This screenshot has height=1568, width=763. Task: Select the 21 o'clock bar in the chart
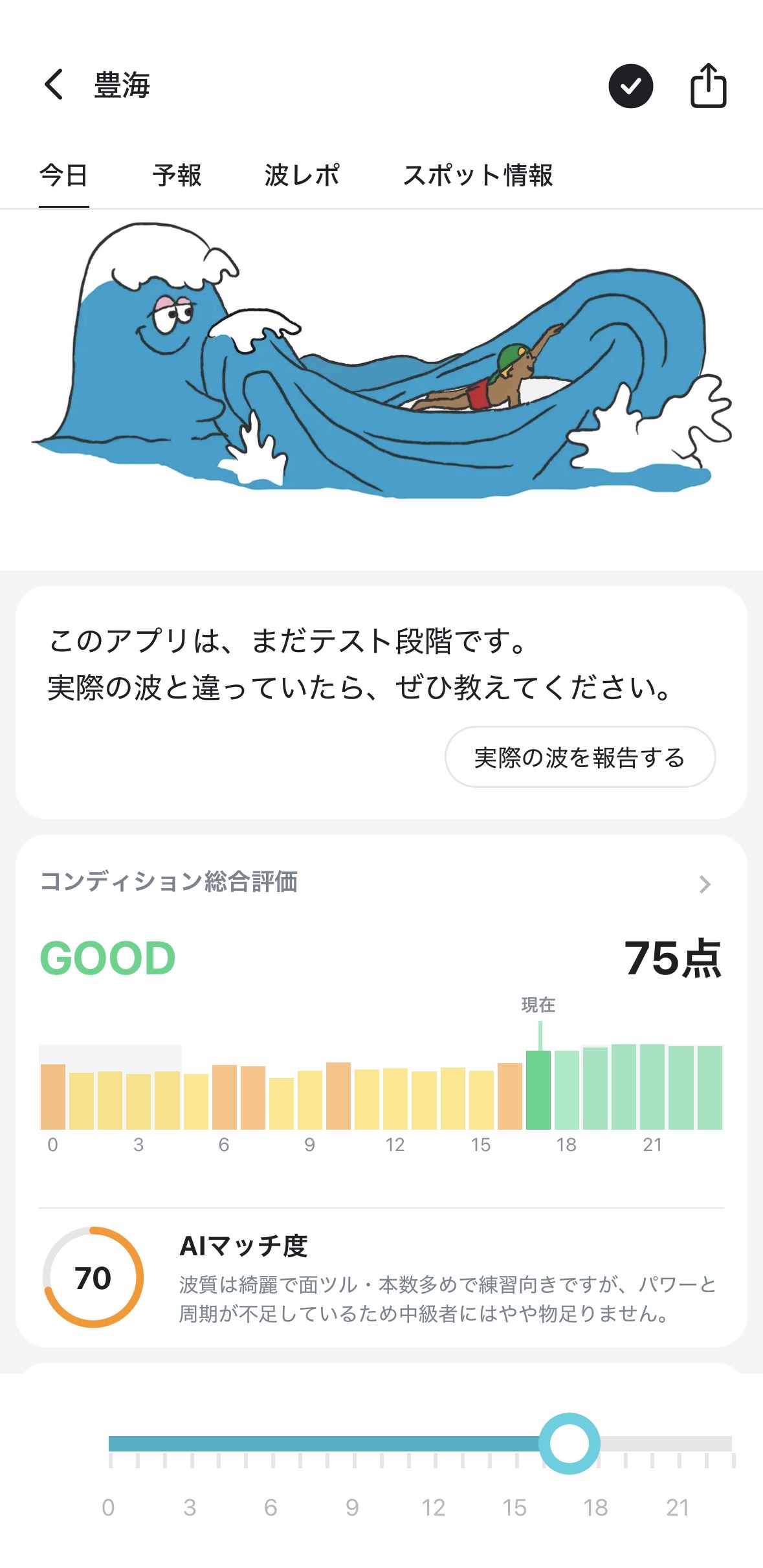tap(652, 1087)
